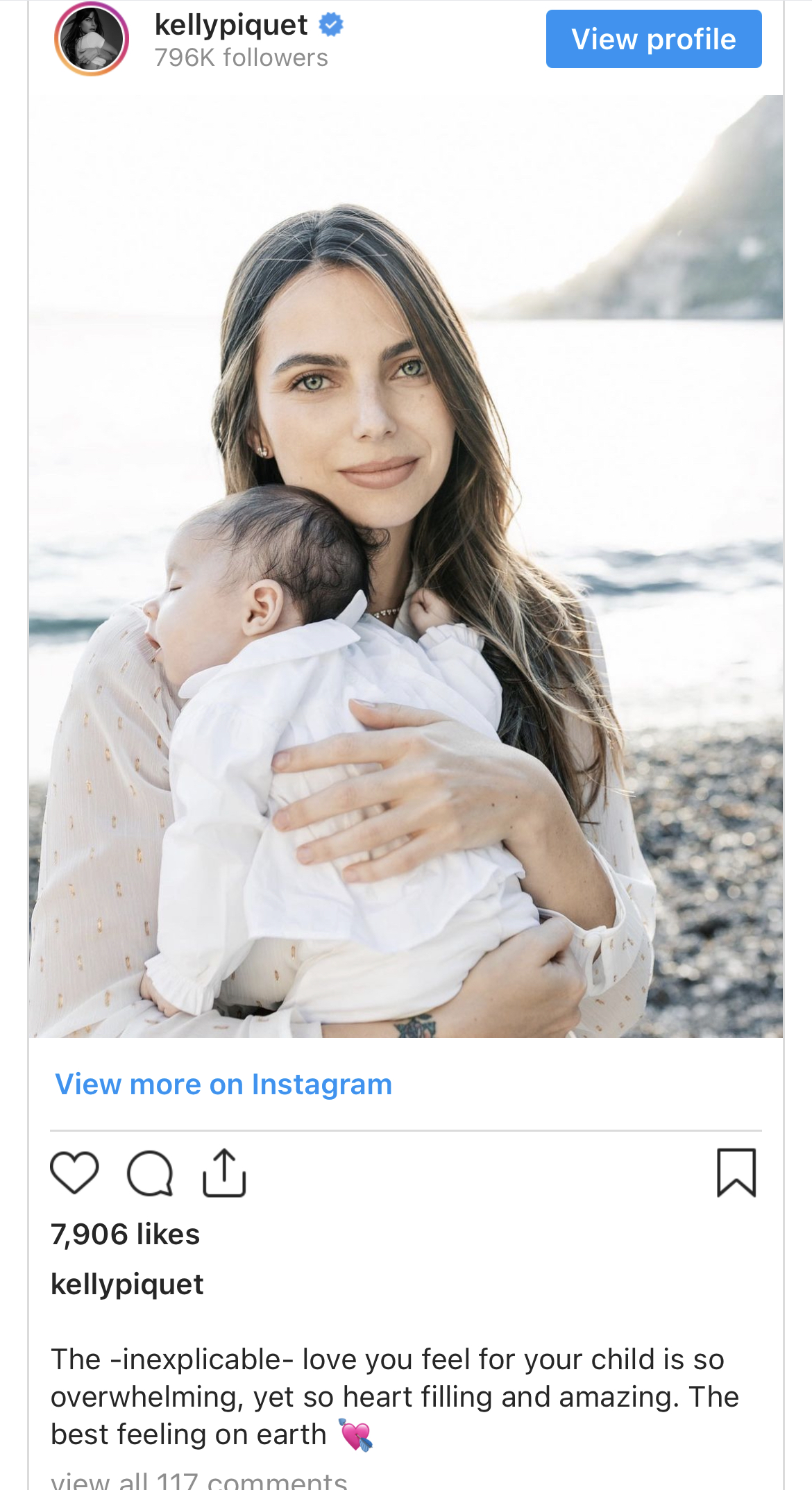Viewport: 812px width, 1490px height.
Task: Tap the kellypiquet name above the caption
Action: [127, 1284]
